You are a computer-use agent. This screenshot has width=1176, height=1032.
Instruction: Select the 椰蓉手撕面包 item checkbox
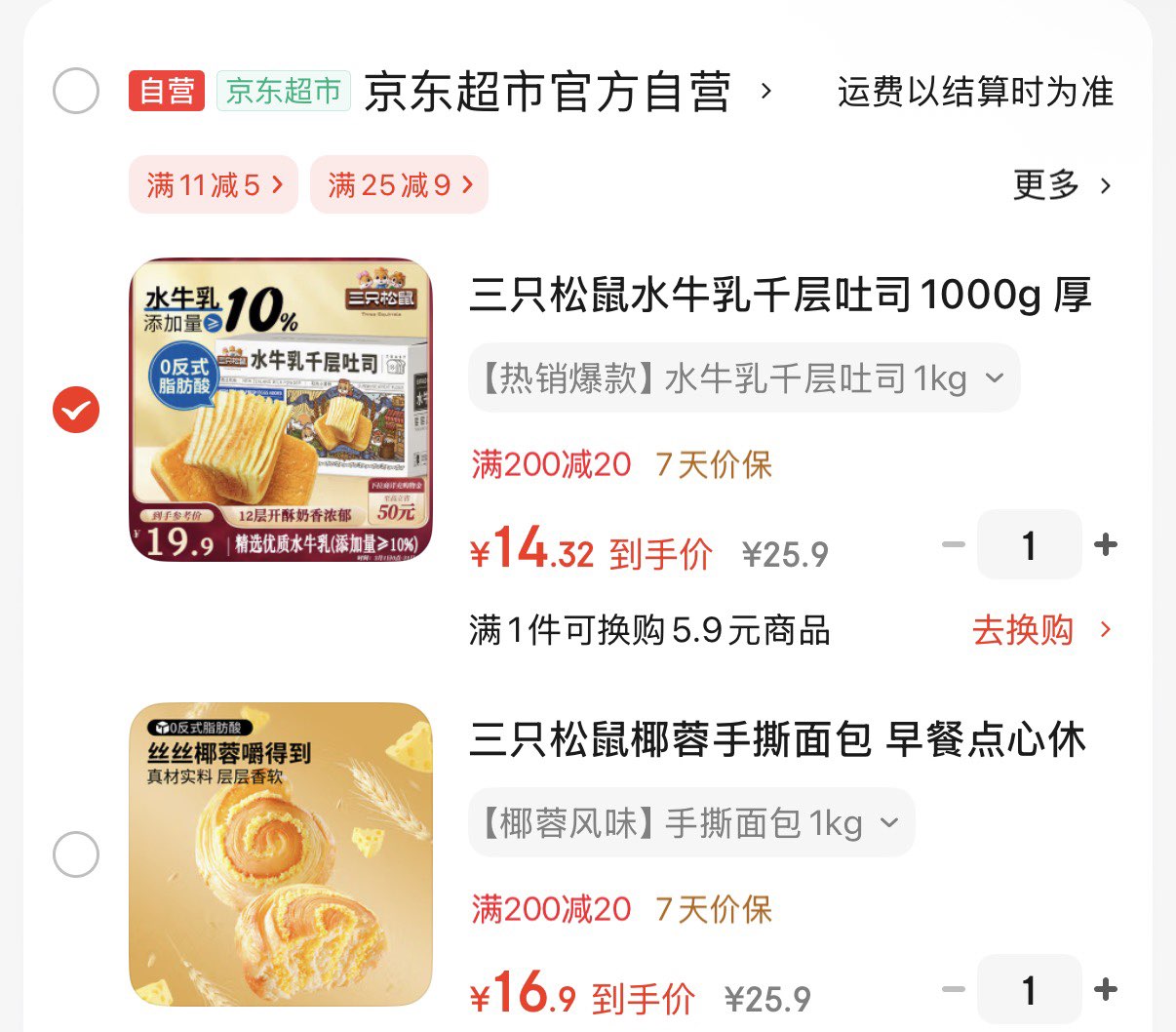pyautogui.click(x=76, y=854)
